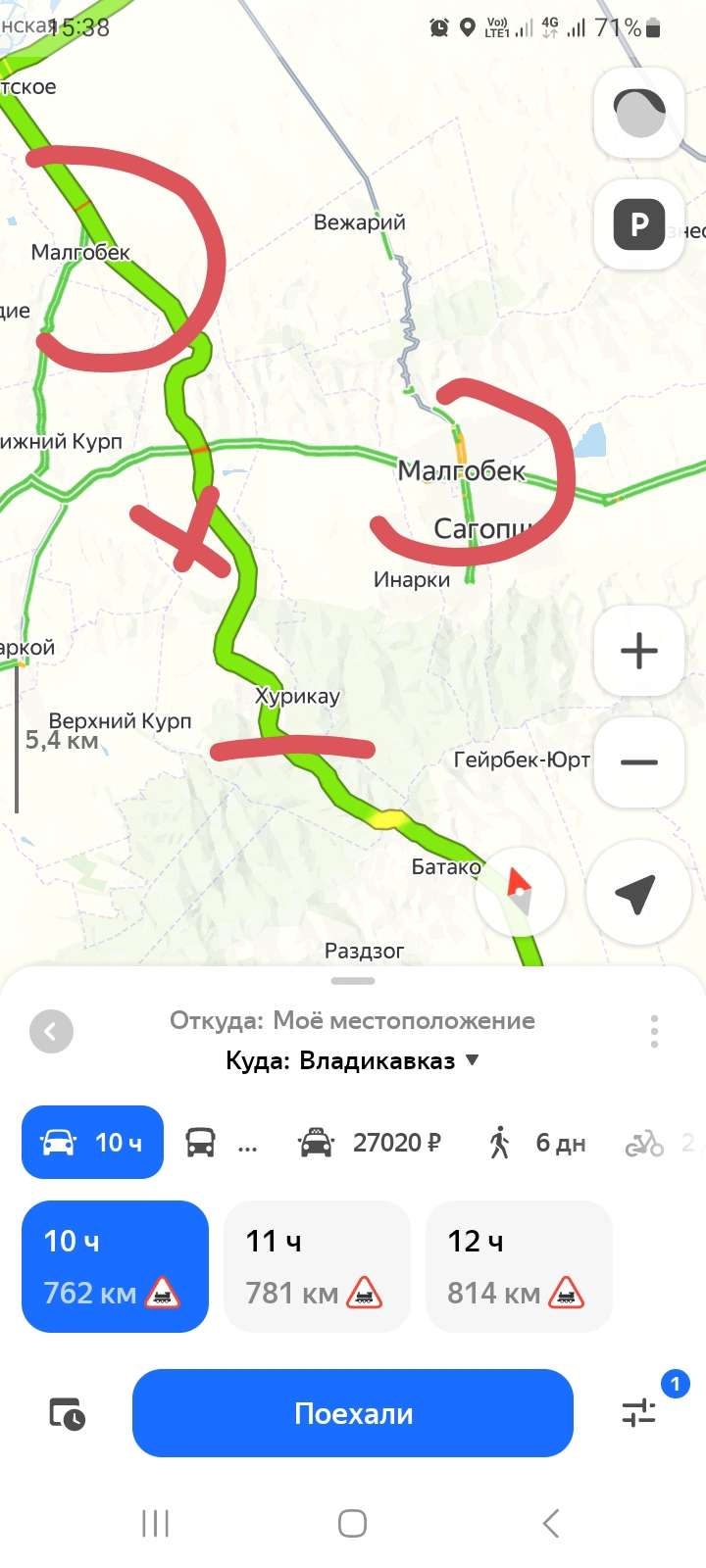Go back from the route panel
The width and height of the screenshot is (706, 1568).
click(51, 1031)
